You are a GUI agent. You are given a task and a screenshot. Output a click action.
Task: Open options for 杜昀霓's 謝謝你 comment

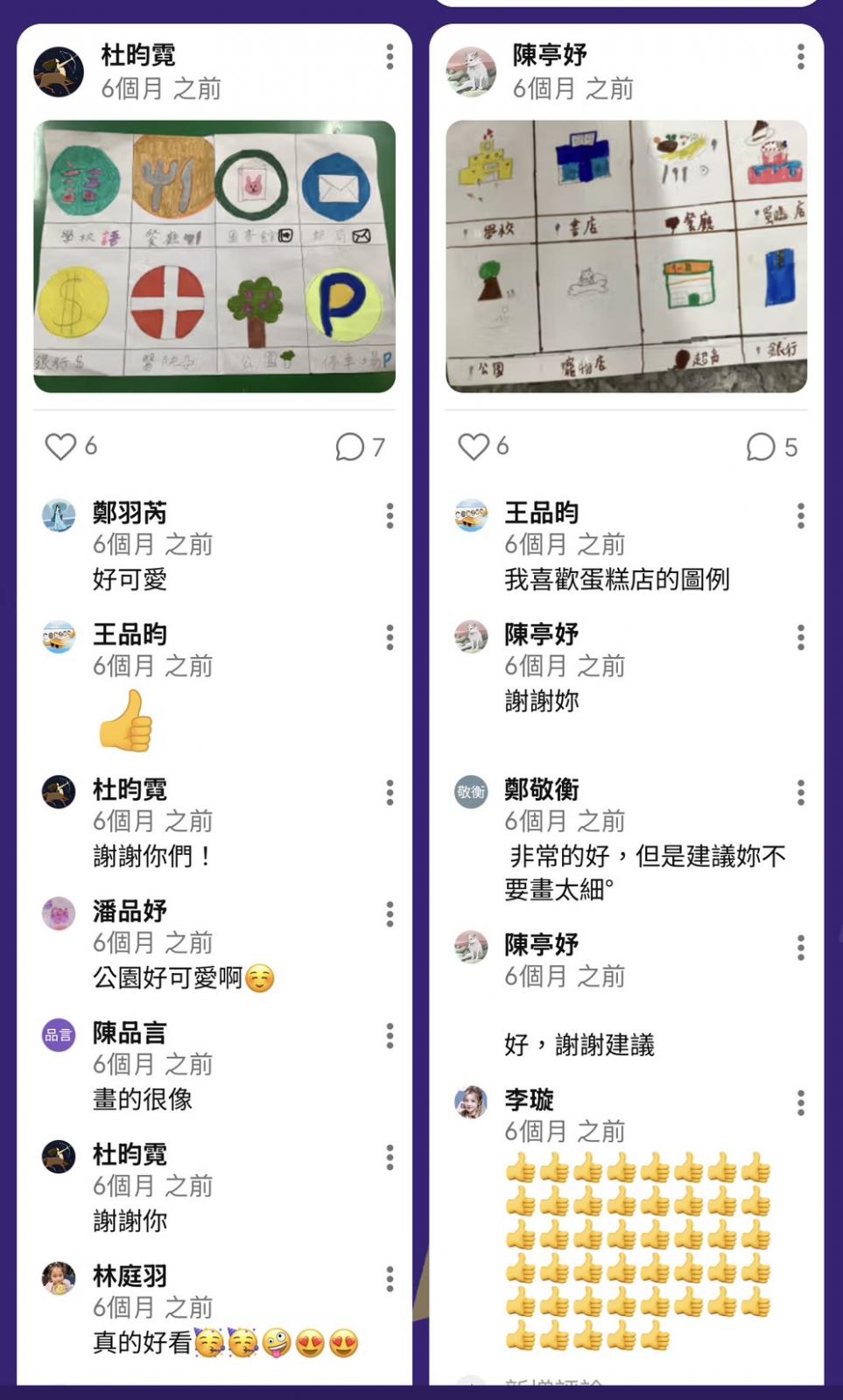coord(390,1158)
